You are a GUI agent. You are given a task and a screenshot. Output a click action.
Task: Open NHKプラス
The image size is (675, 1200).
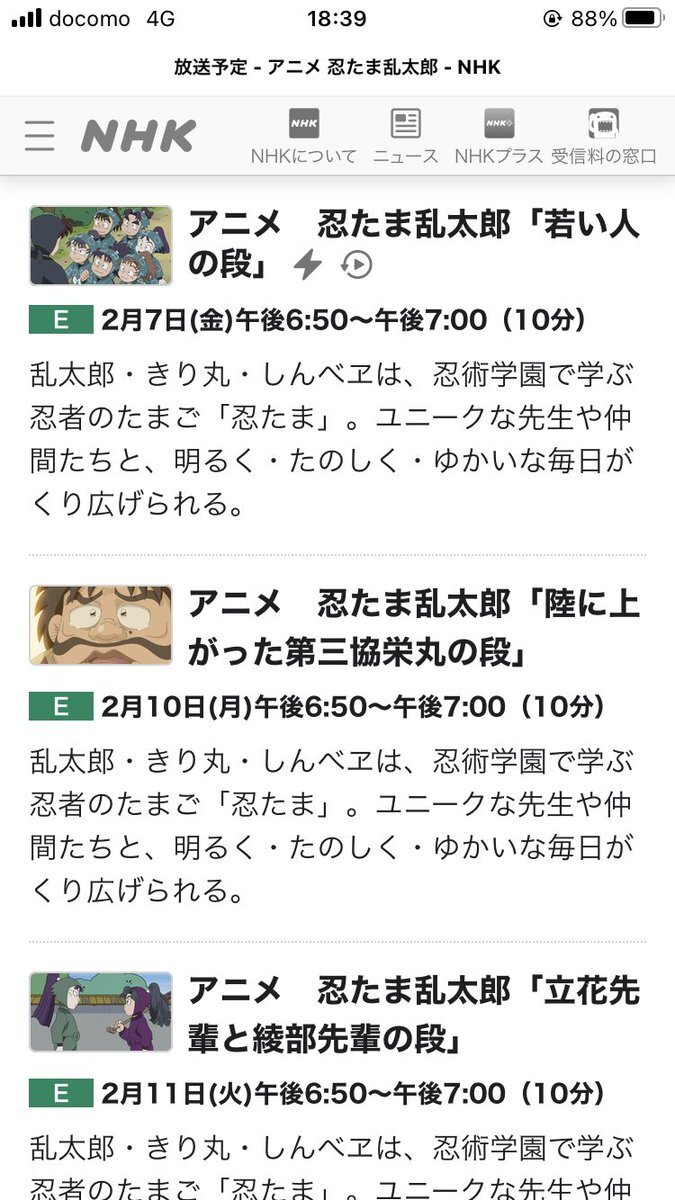pos(498,136)
